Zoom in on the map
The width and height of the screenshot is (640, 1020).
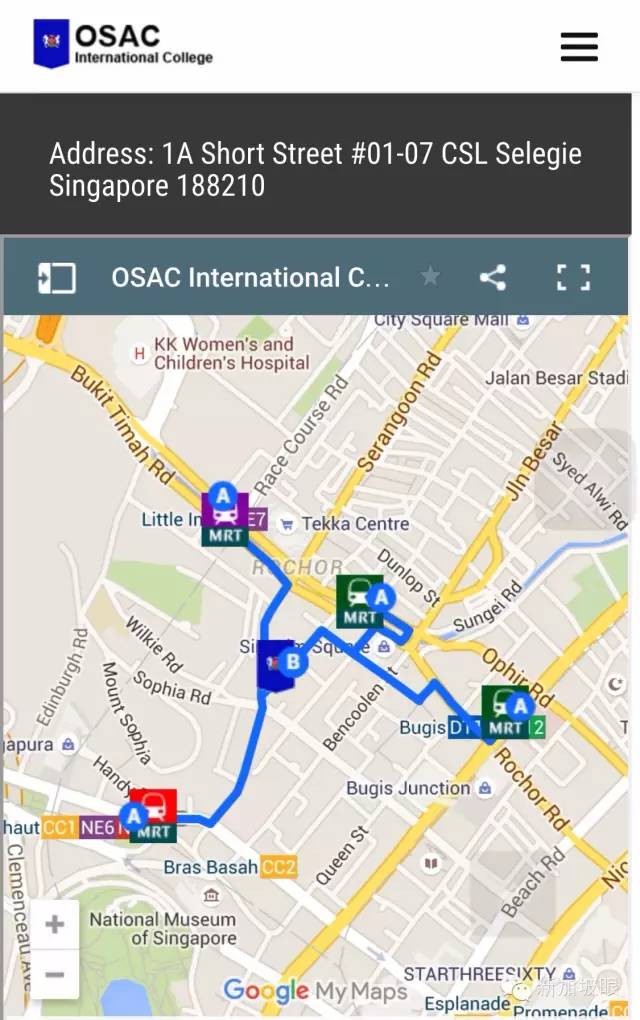coord(55,924)
